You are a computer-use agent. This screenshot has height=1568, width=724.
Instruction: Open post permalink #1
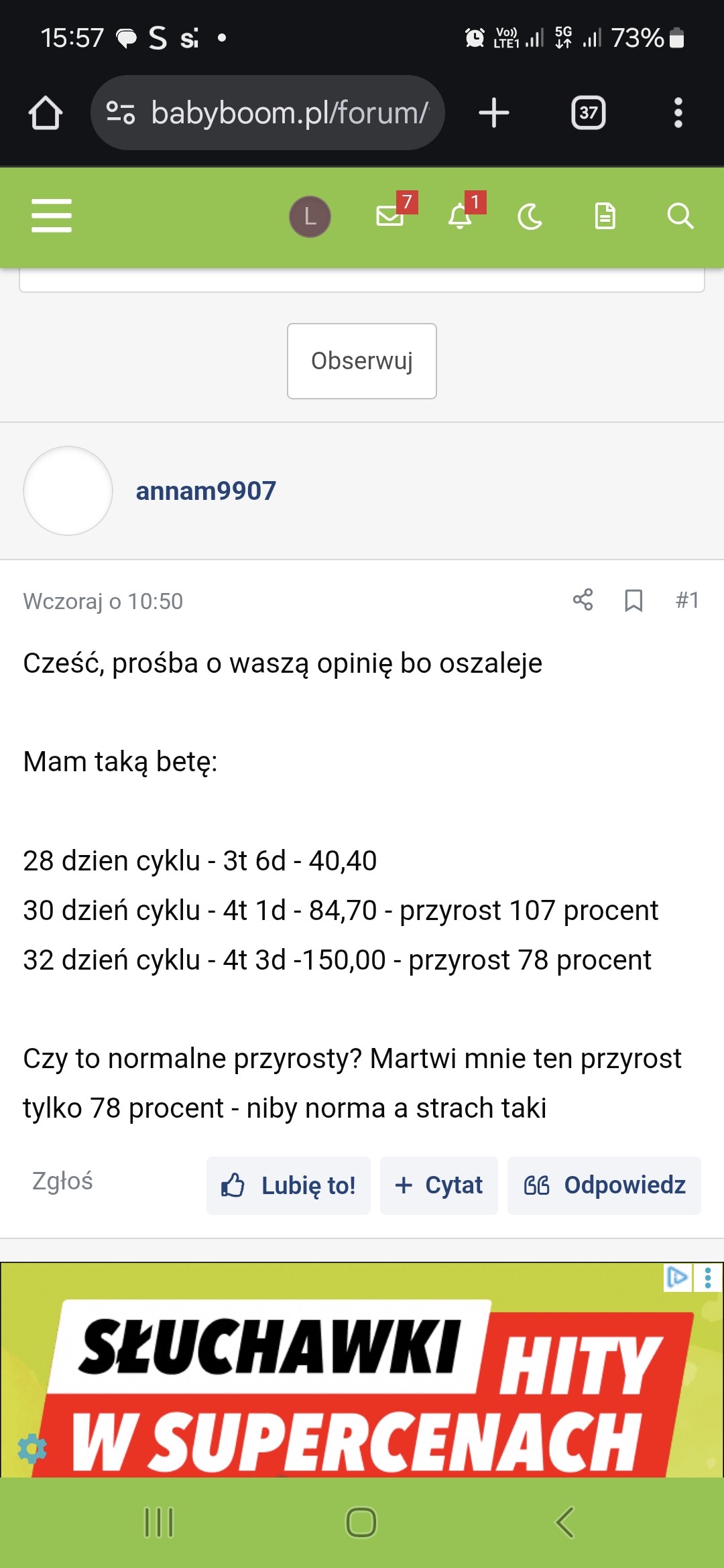(x=687, y=600)
